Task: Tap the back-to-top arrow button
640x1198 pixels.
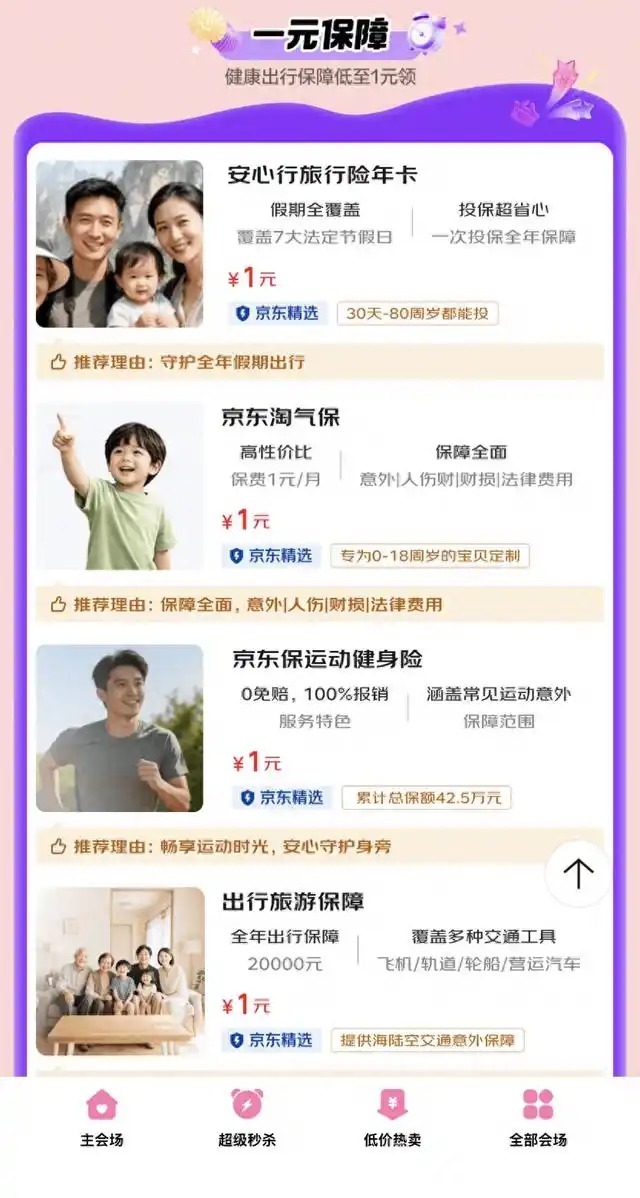Action: pyautogui.click(x=578, y=873)
